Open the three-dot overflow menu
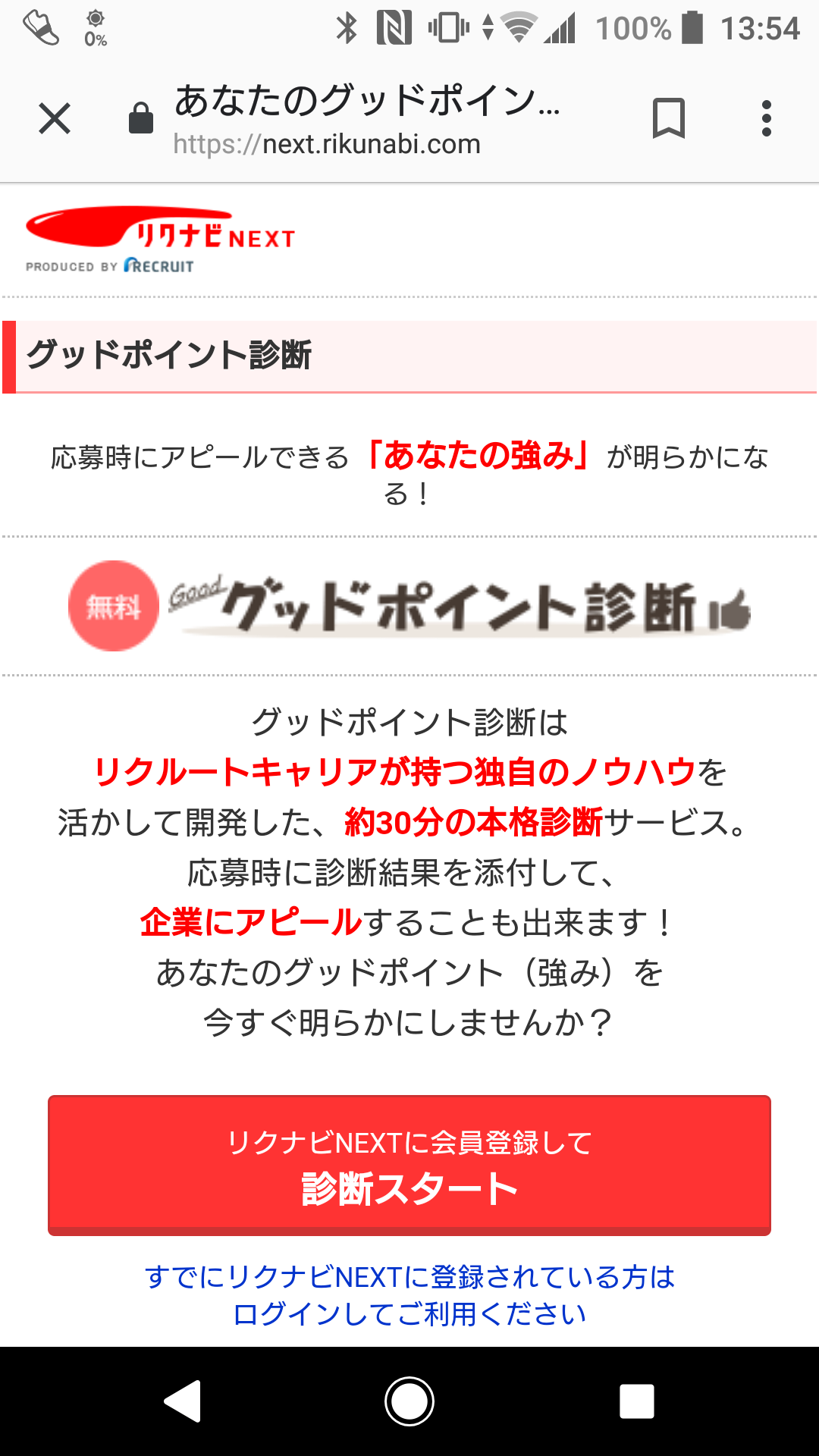This screenshot has height=1456, width=819. [767, 118]
